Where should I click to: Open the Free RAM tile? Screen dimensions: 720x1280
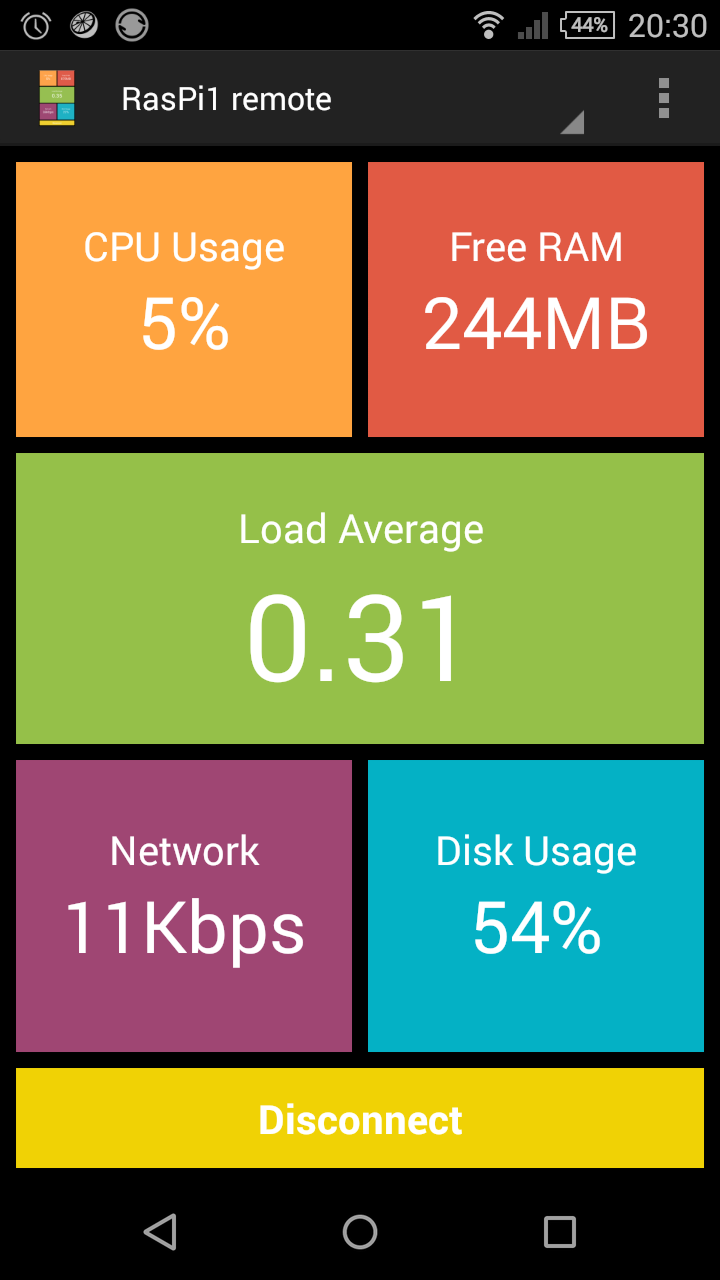(536, 300)
